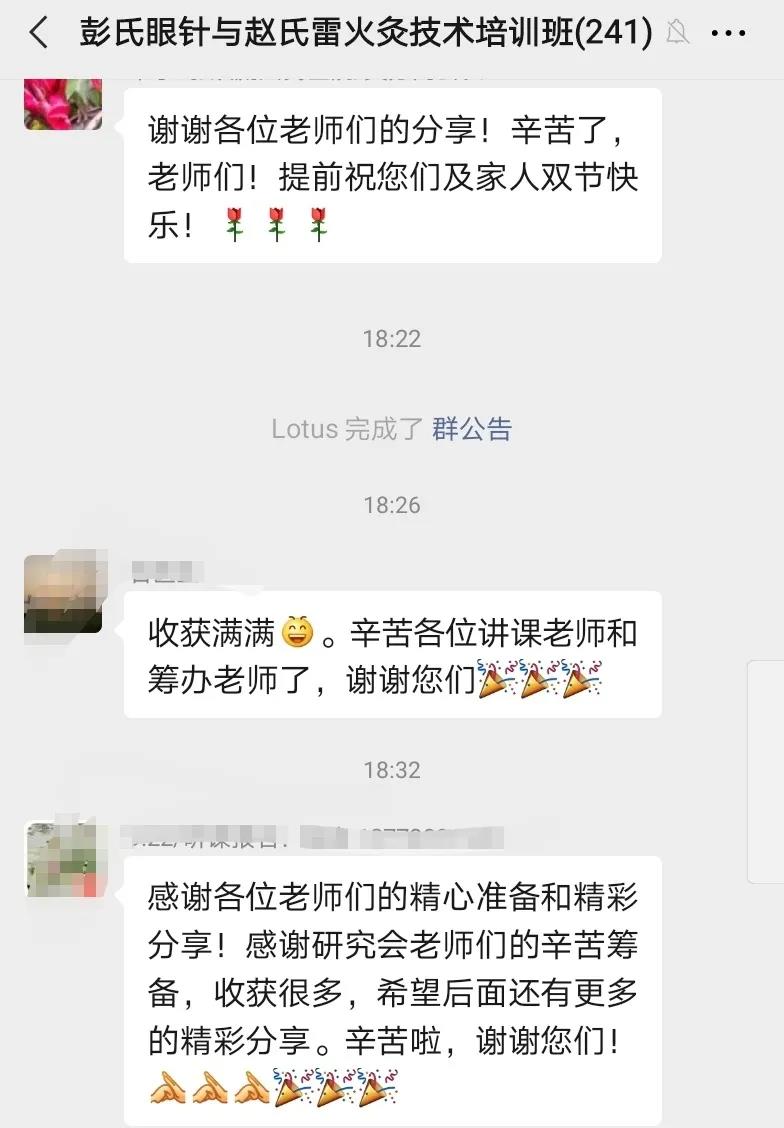
Task: Go back from the group chat
Action: click(x=38, y=34)
